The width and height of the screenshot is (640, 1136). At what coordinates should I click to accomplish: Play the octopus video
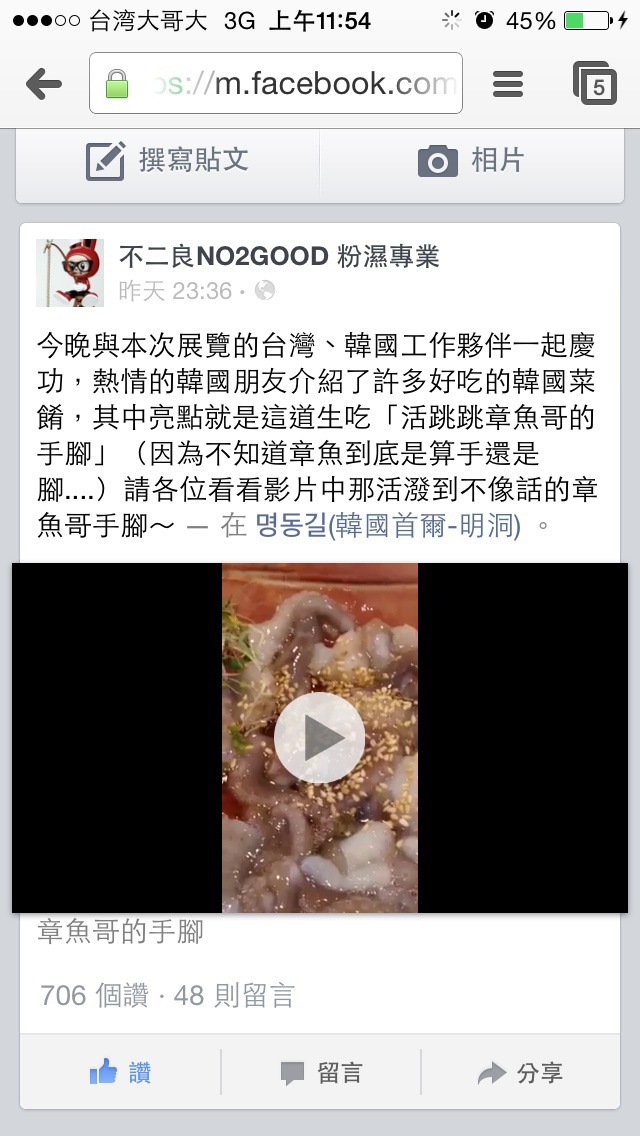coord(320,738)
